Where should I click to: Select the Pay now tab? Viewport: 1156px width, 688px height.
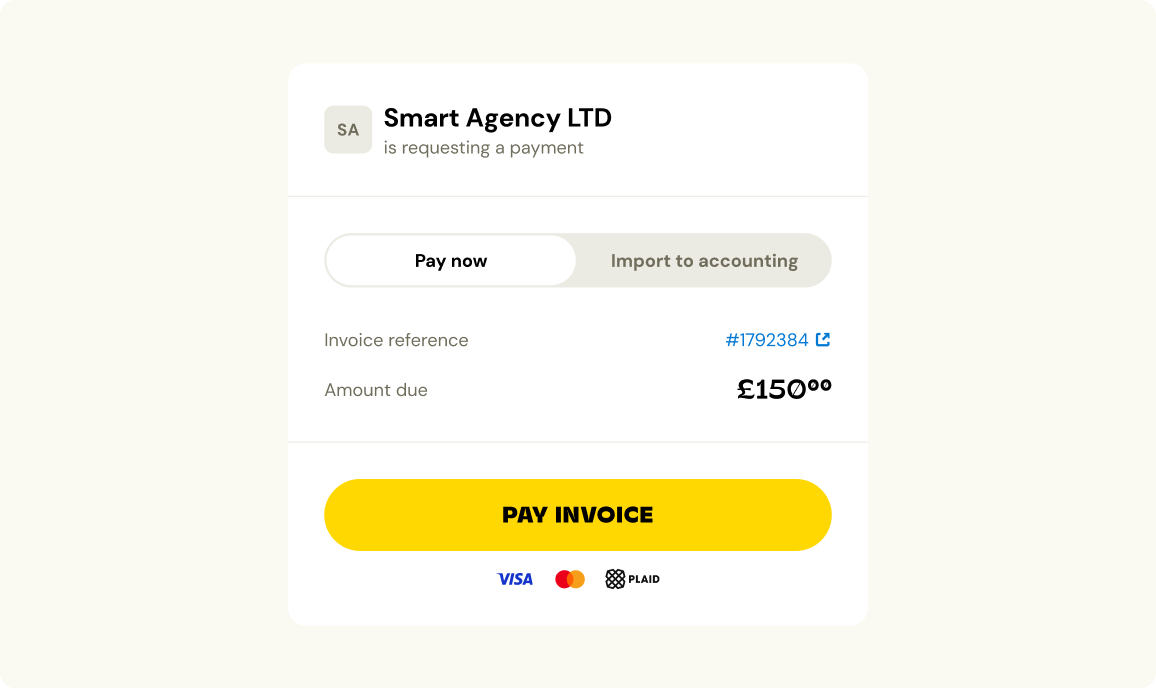[x=450, y=260]
